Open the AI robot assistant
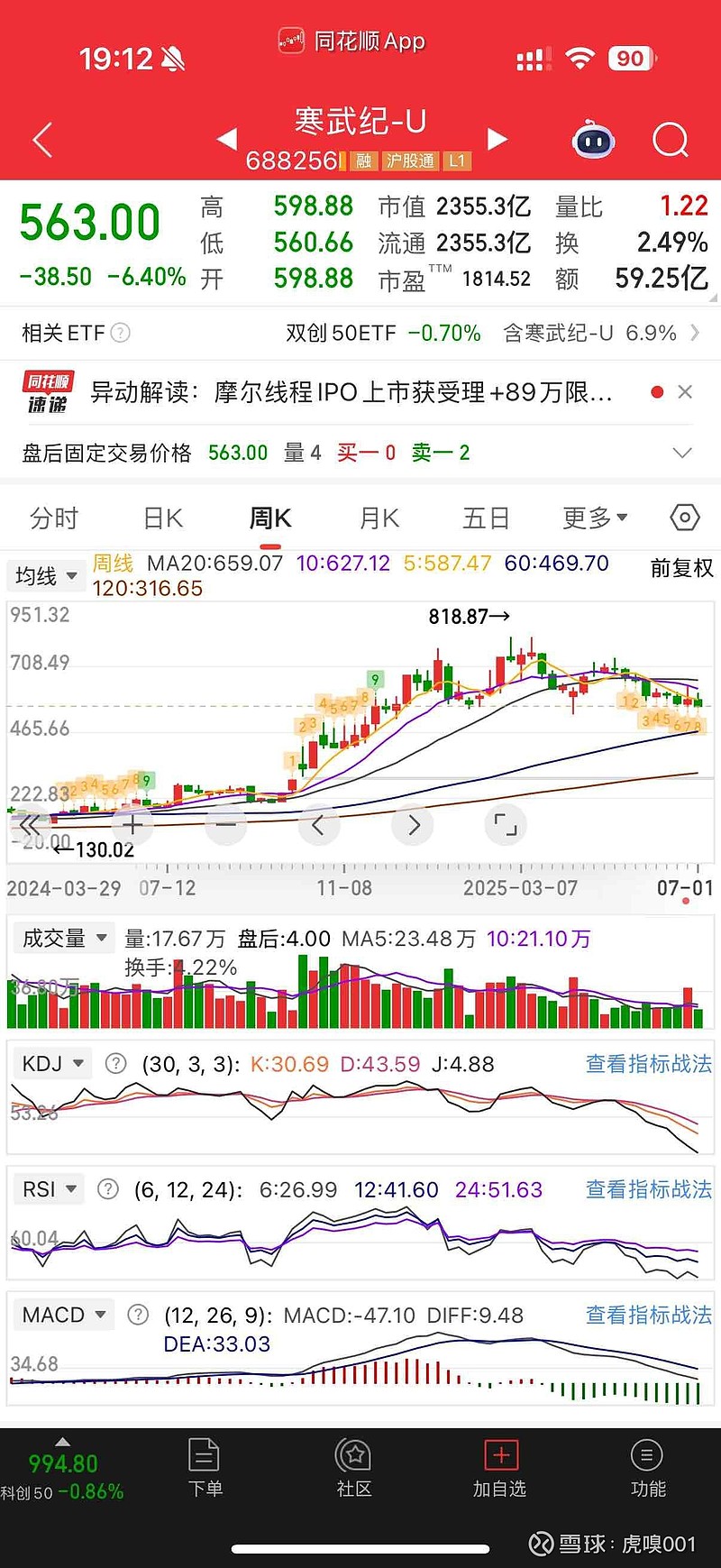Image resolution: width=721 pixels, height=1568 pixels. (594, 140)
